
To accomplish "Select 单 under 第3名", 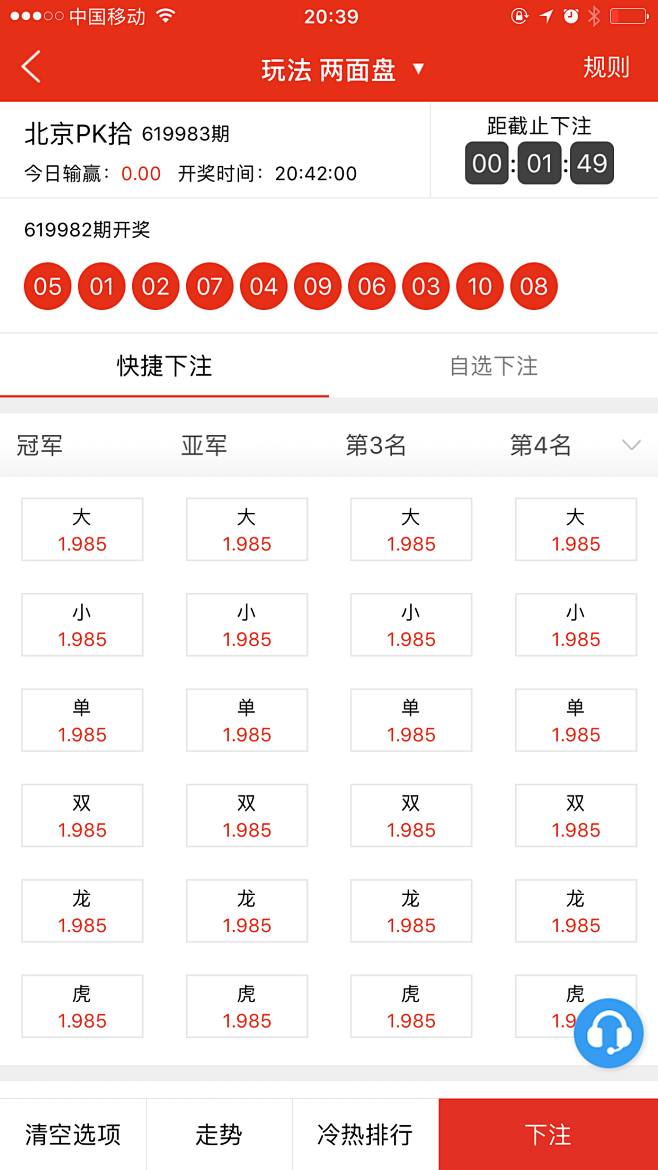I will click(x=411, y=720).
